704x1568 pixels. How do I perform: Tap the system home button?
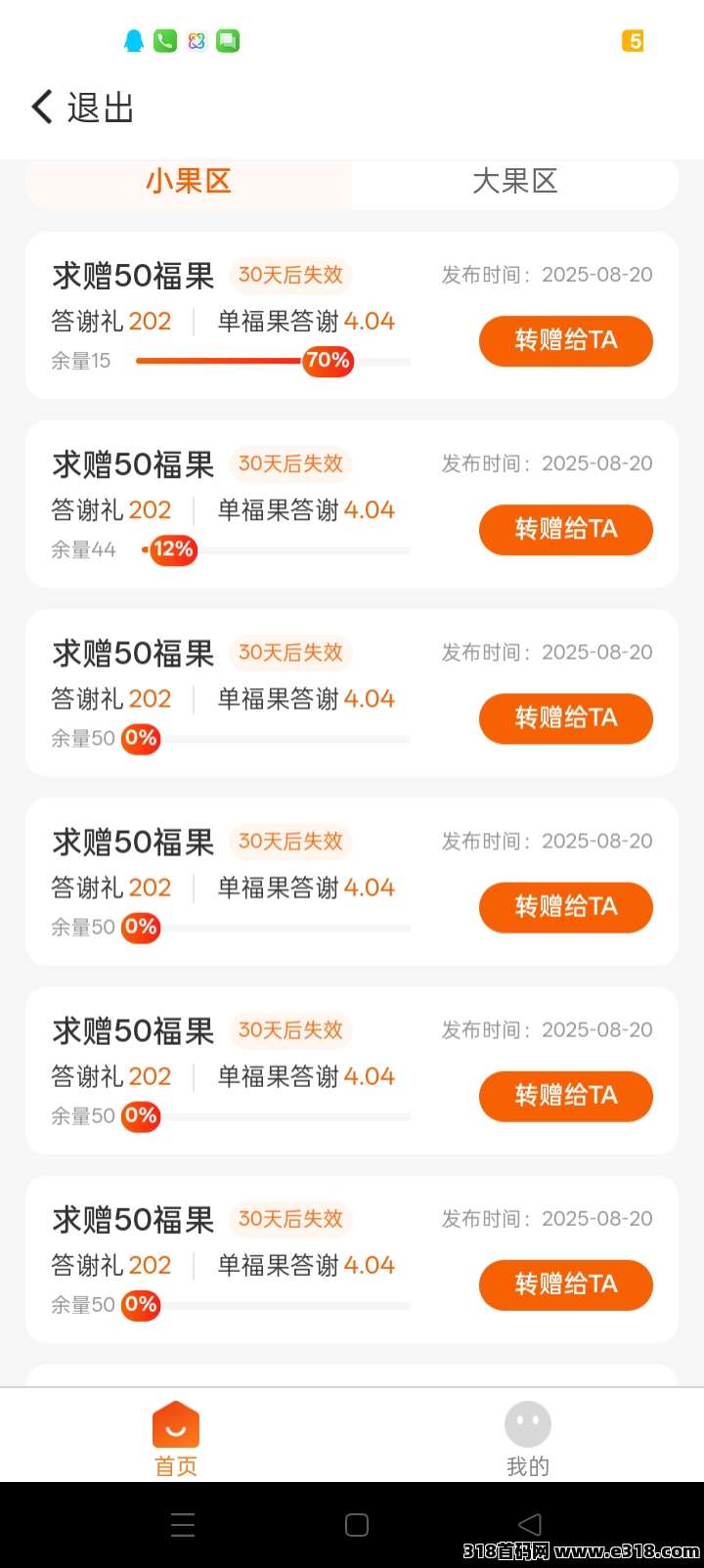pyautogui.click(x=357, y=1525)
